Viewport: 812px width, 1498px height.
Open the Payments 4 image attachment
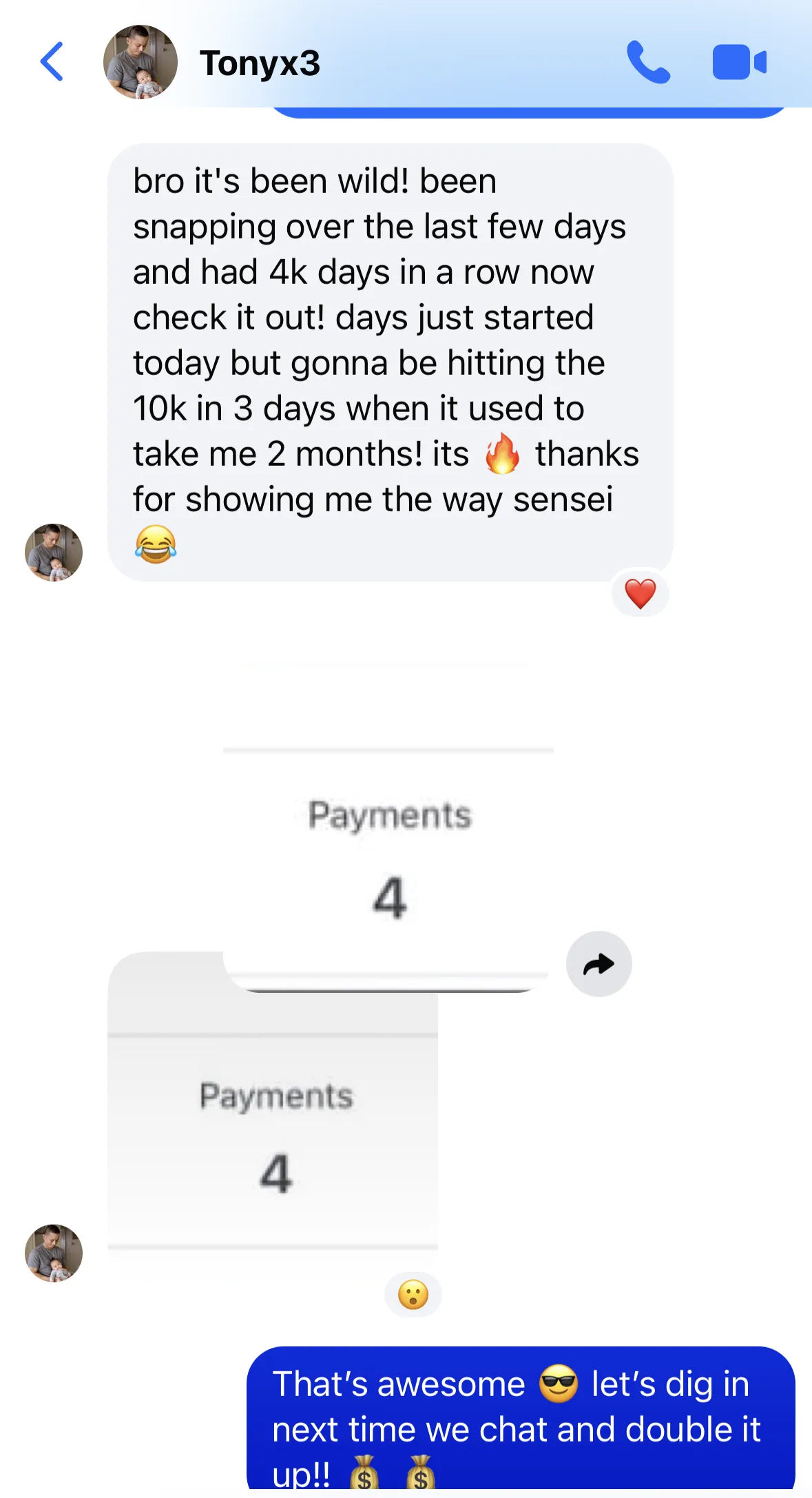pos(273,1130)
